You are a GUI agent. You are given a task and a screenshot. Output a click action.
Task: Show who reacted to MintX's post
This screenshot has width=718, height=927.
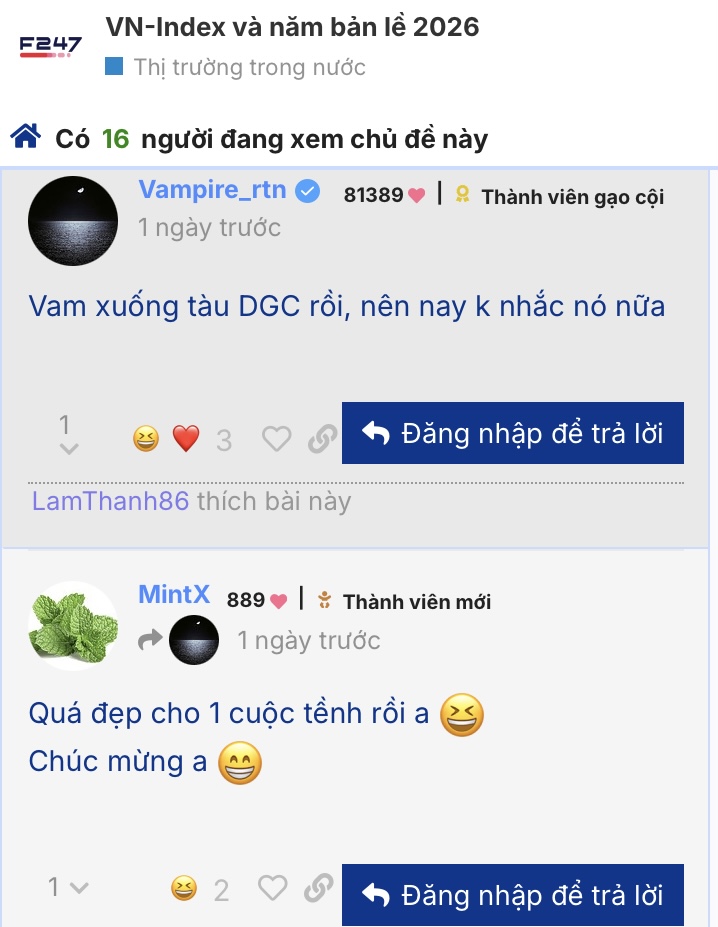tap(199, 888)
